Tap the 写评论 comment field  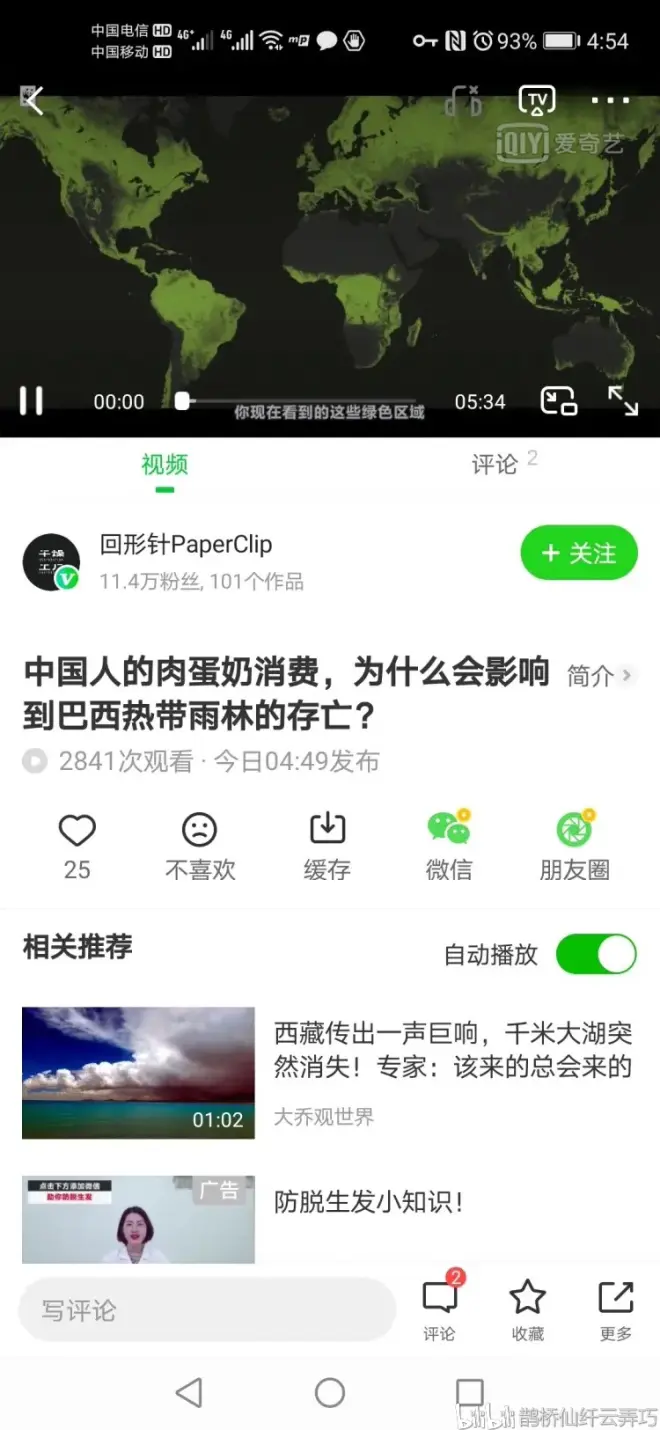pyautogui.click(x=207, y=1310)
